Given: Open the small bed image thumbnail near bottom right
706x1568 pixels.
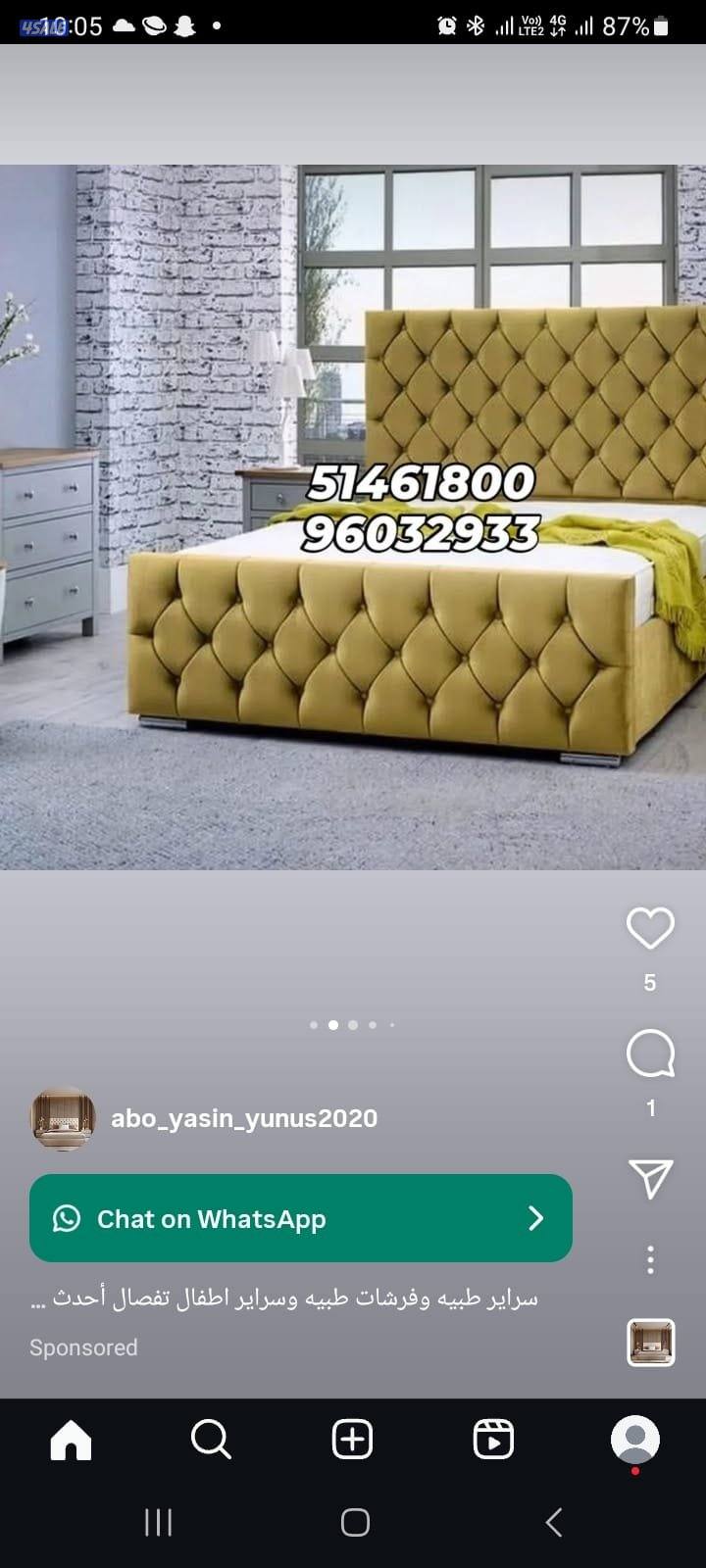Looking at the screenshot, I should click(650, 1343).
